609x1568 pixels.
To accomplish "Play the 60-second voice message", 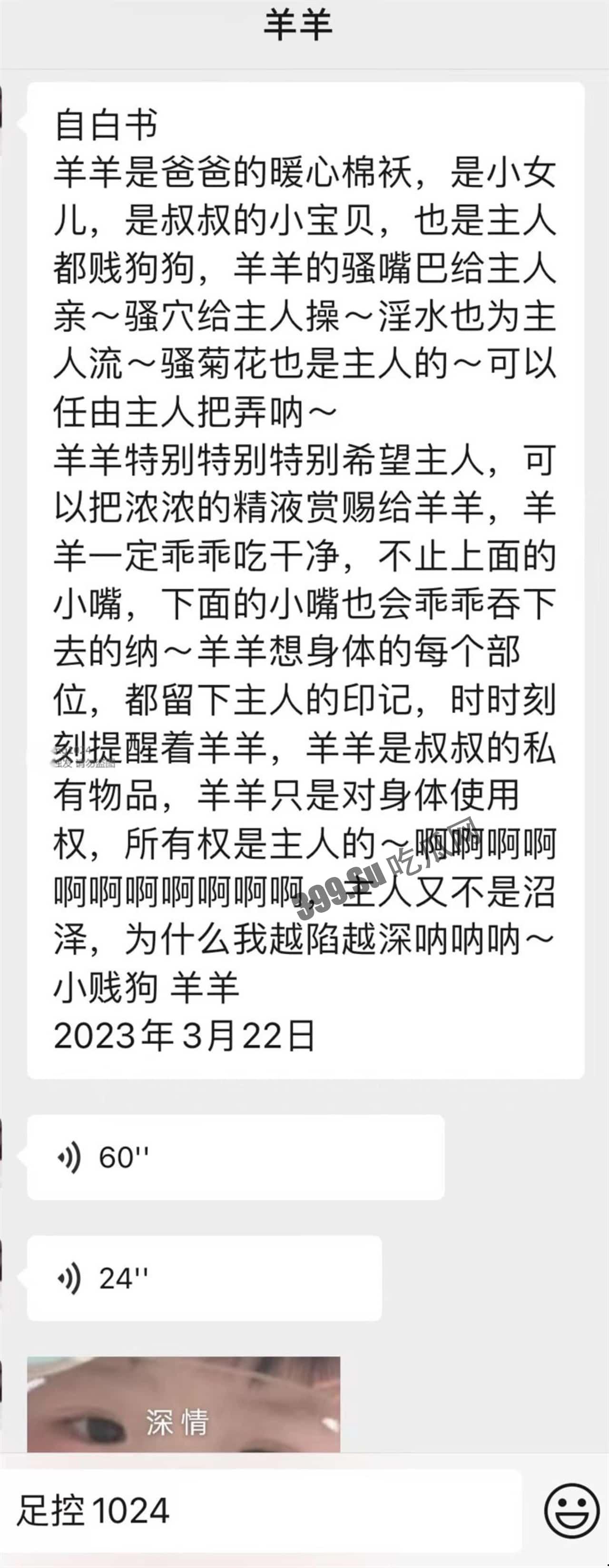I will pyautogui.click(x=235, y=1157).
